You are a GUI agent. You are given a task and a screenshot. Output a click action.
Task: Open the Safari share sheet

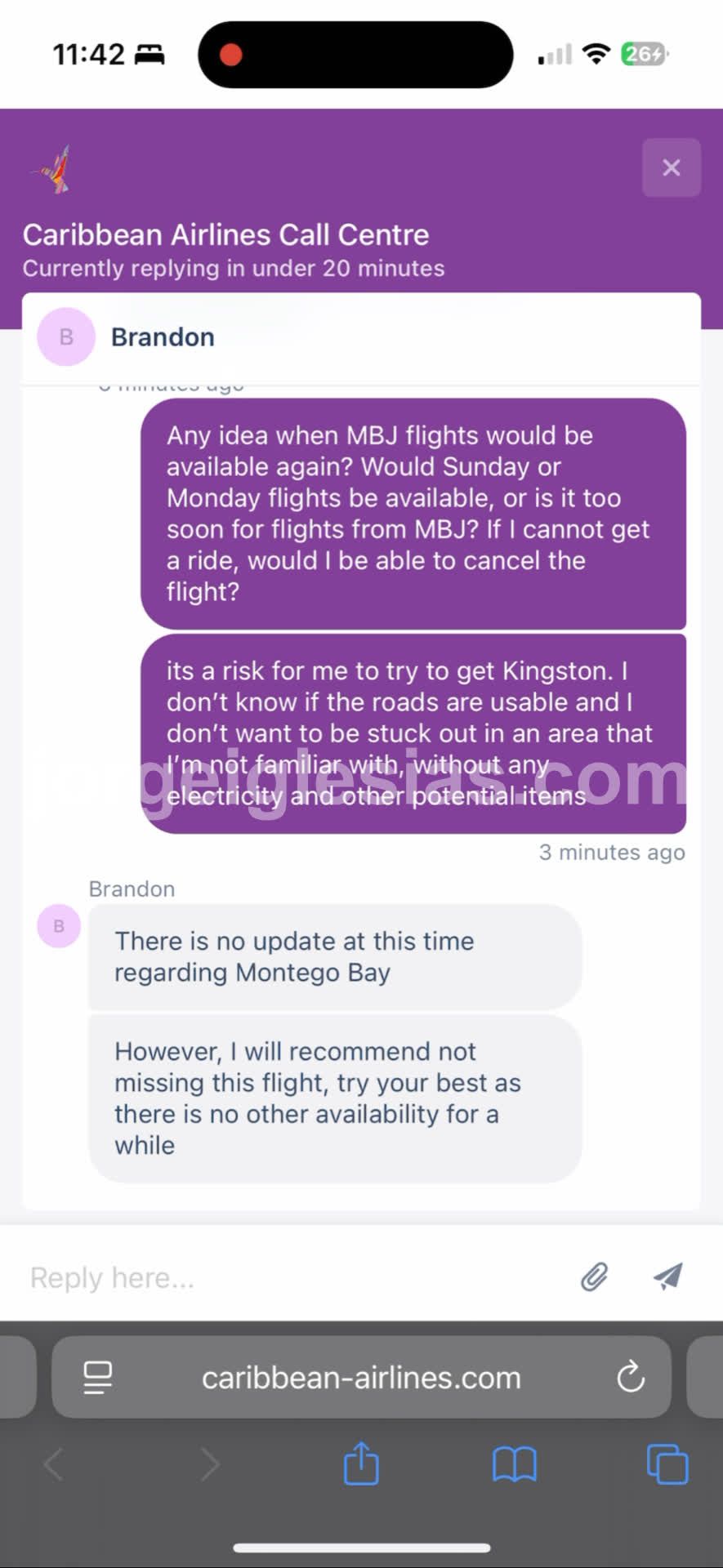tap(361, 1463)
